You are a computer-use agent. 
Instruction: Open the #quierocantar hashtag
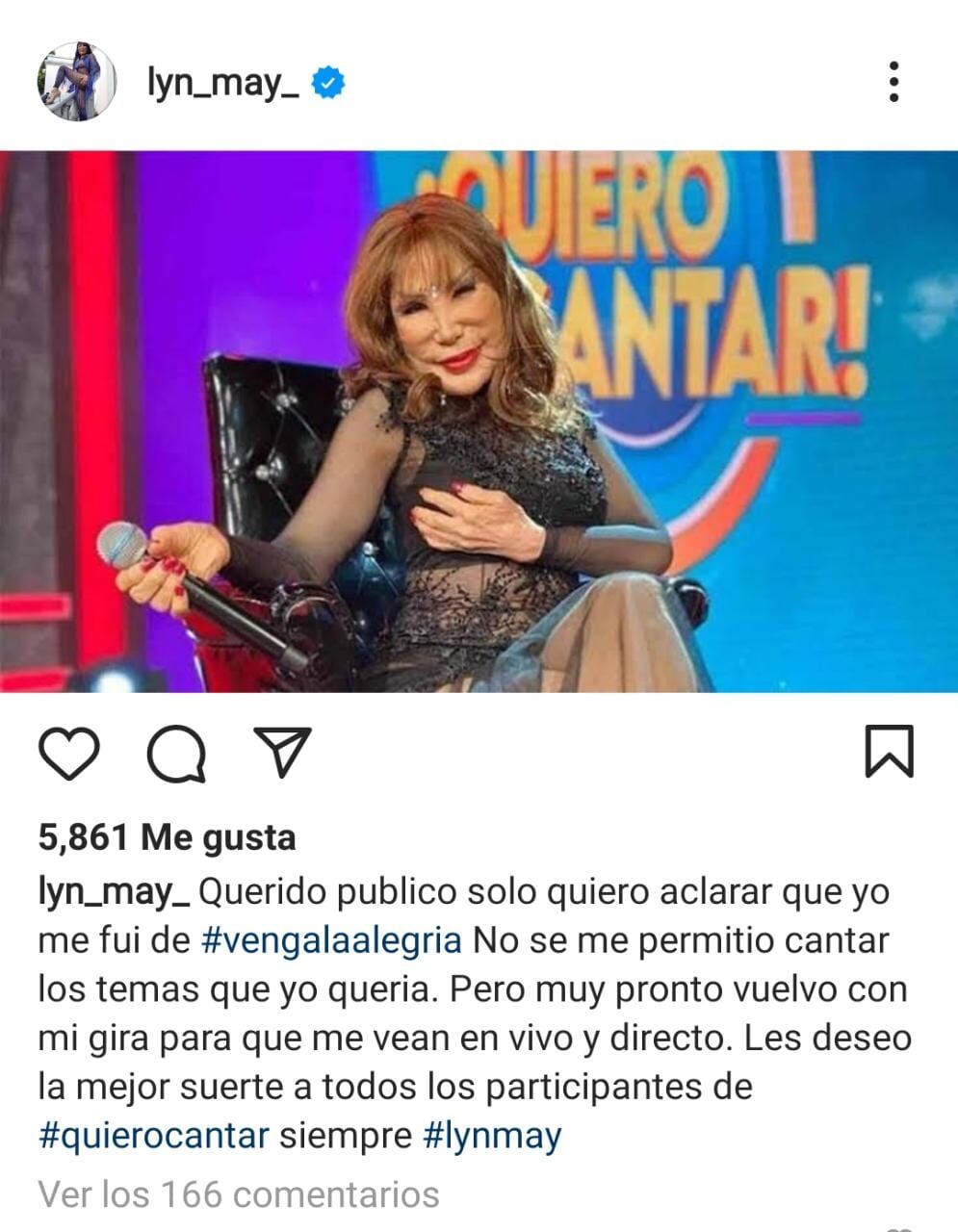pos(153,1136)
